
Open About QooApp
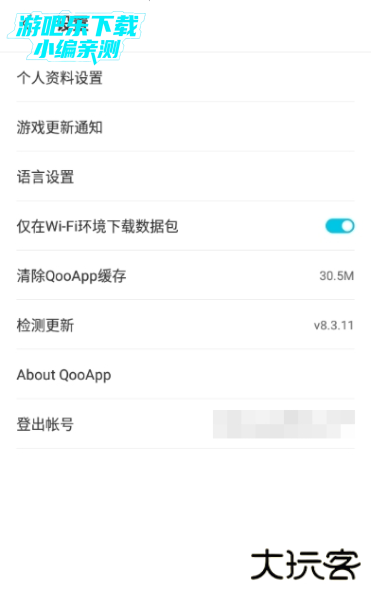tap(185, 375)
